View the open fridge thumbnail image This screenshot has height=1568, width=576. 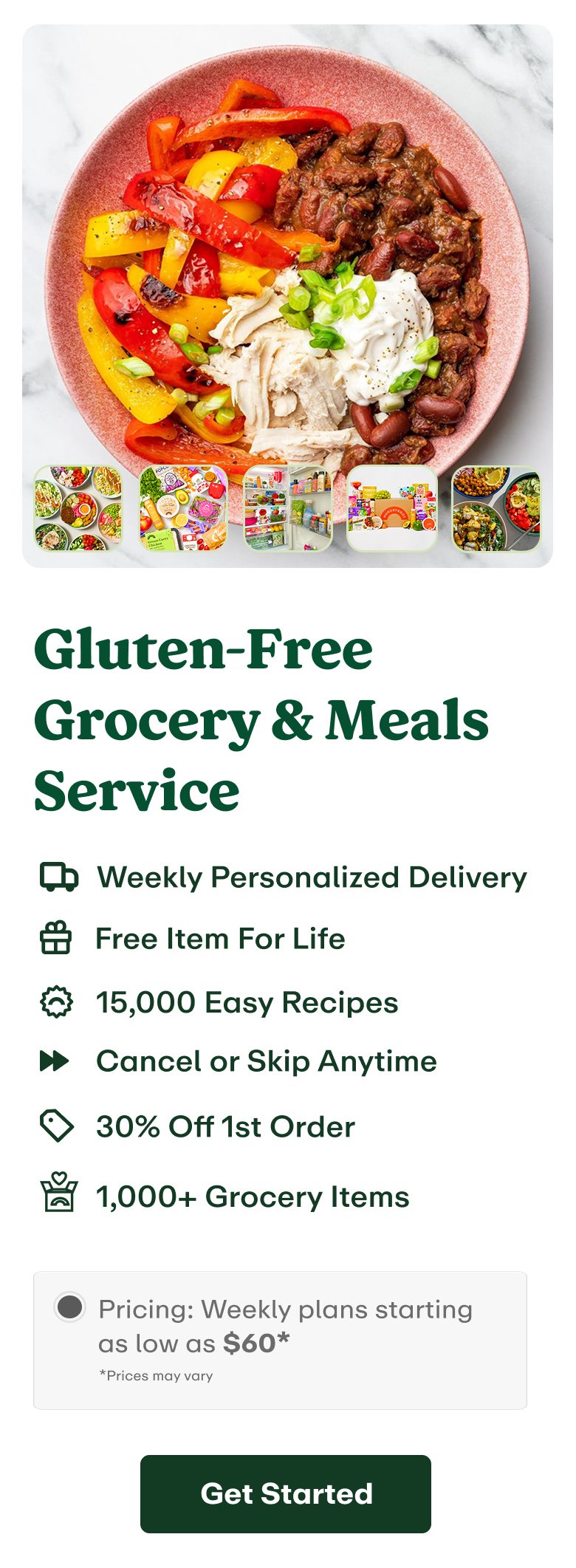coord(287,508)
